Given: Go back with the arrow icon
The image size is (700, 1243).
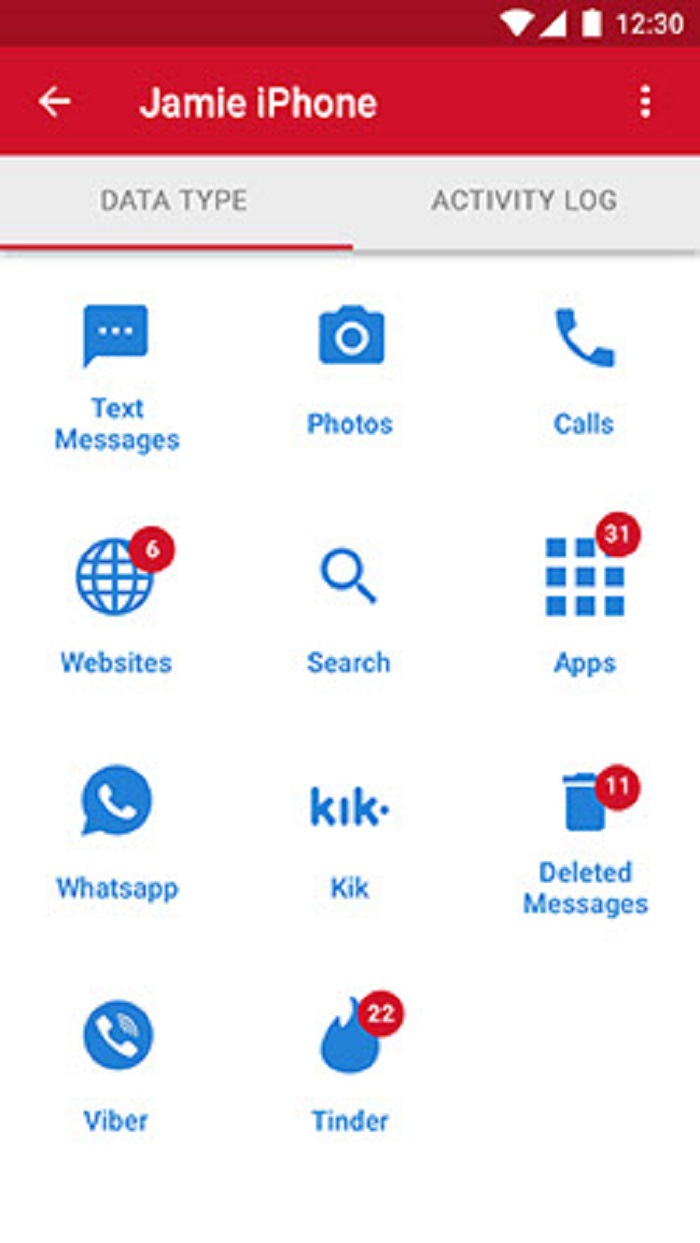Looking at the screenshot, I should pos(55,101).
